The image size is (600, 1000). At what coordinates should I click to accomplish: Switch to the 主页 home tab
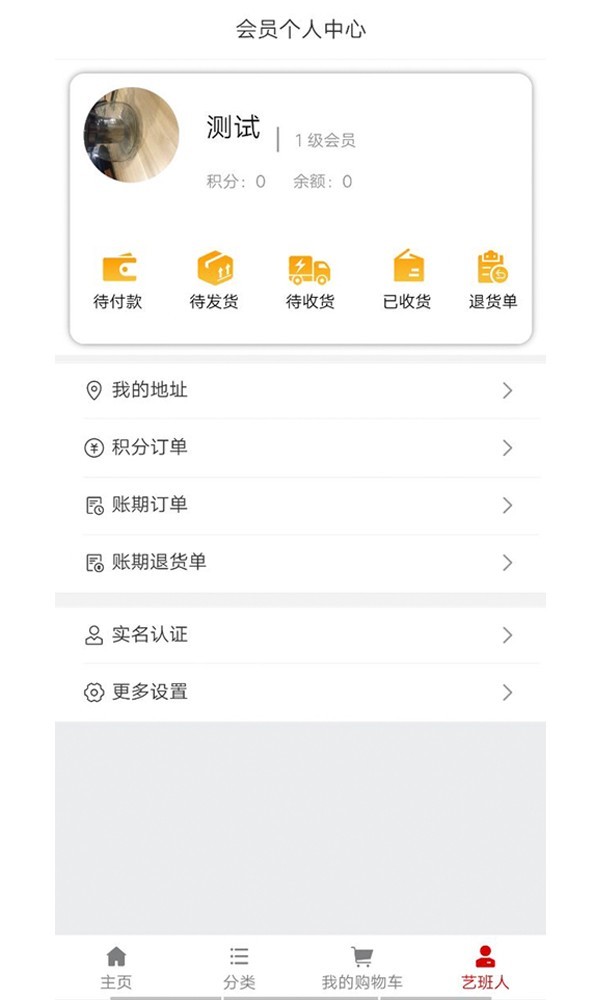point(116,968)
